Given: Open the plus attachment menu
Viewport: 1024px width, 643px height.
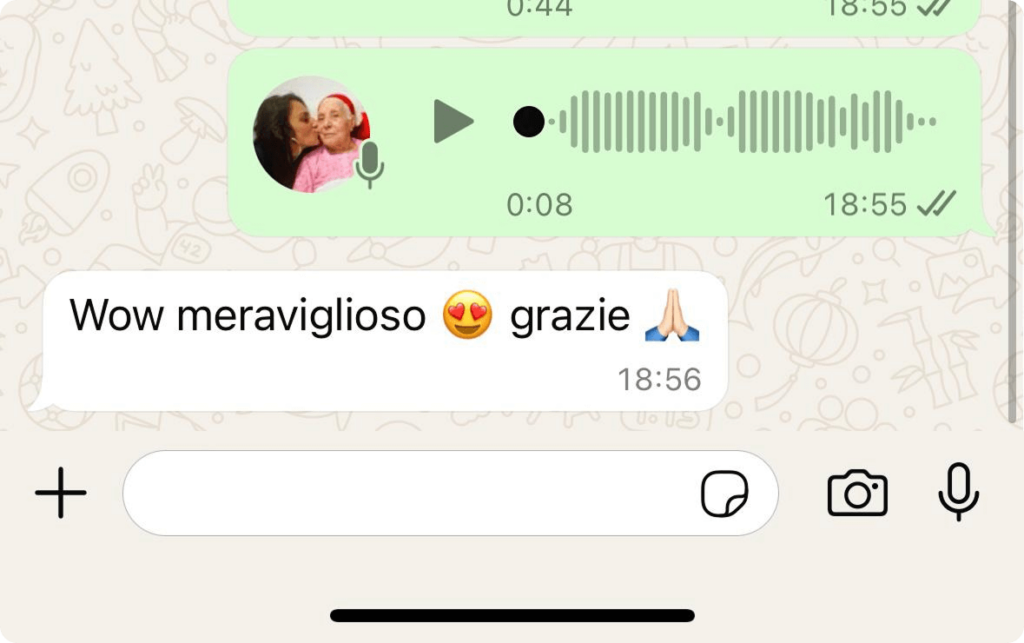Looking at the screenshot, I should [61, 493].
